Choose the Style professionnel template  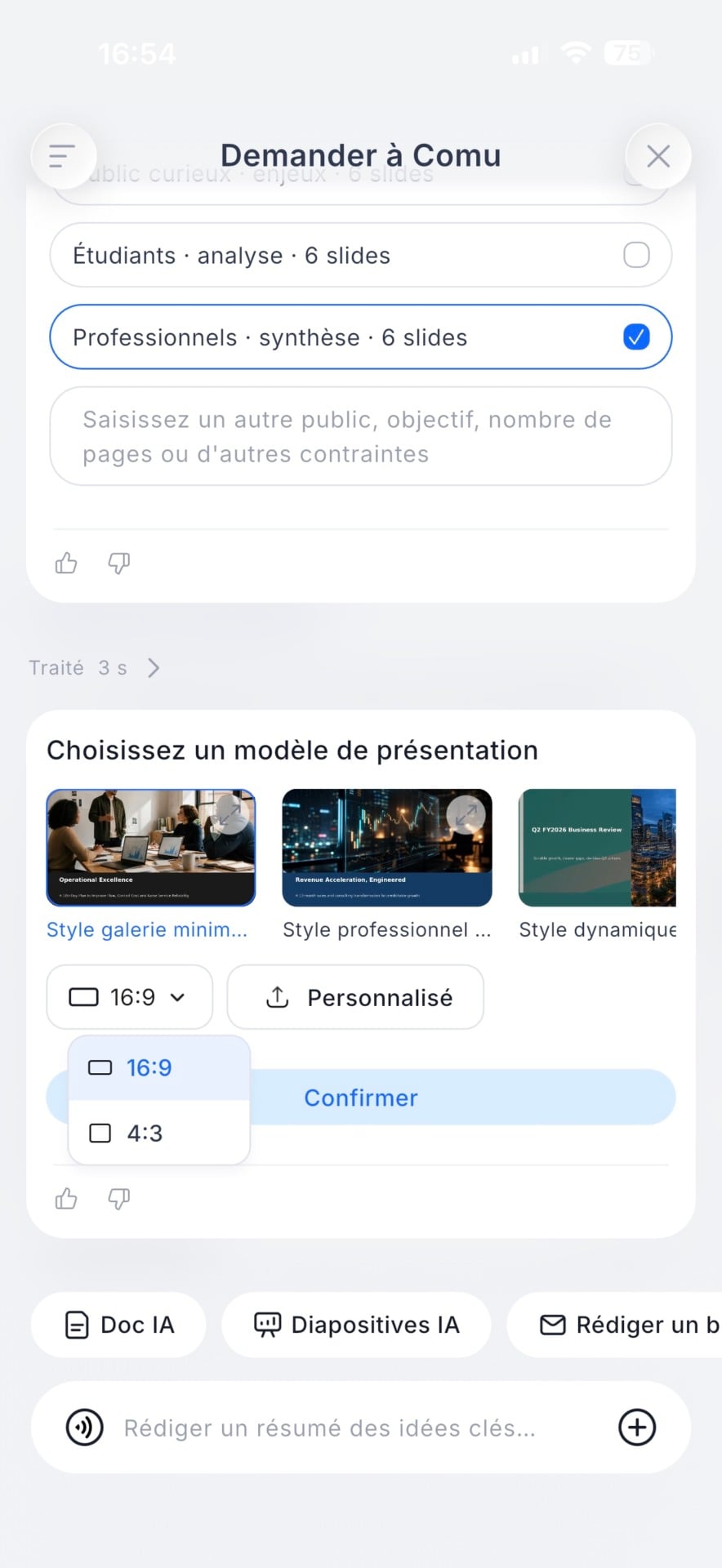point(387,848)
